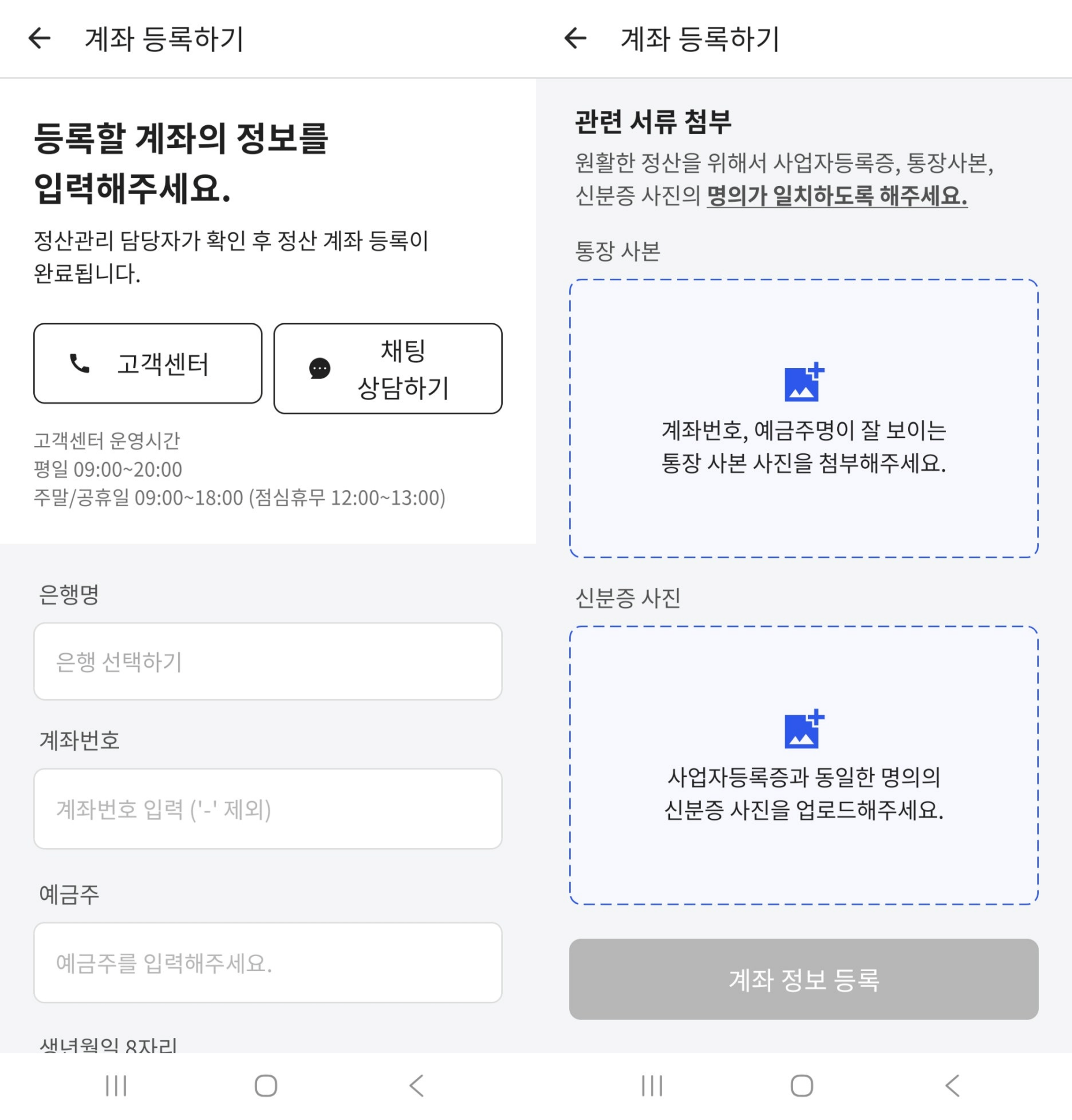Upload a 신분증 사진 image
Viewport: 1072px width, 1120px height.
coord(803,765)
